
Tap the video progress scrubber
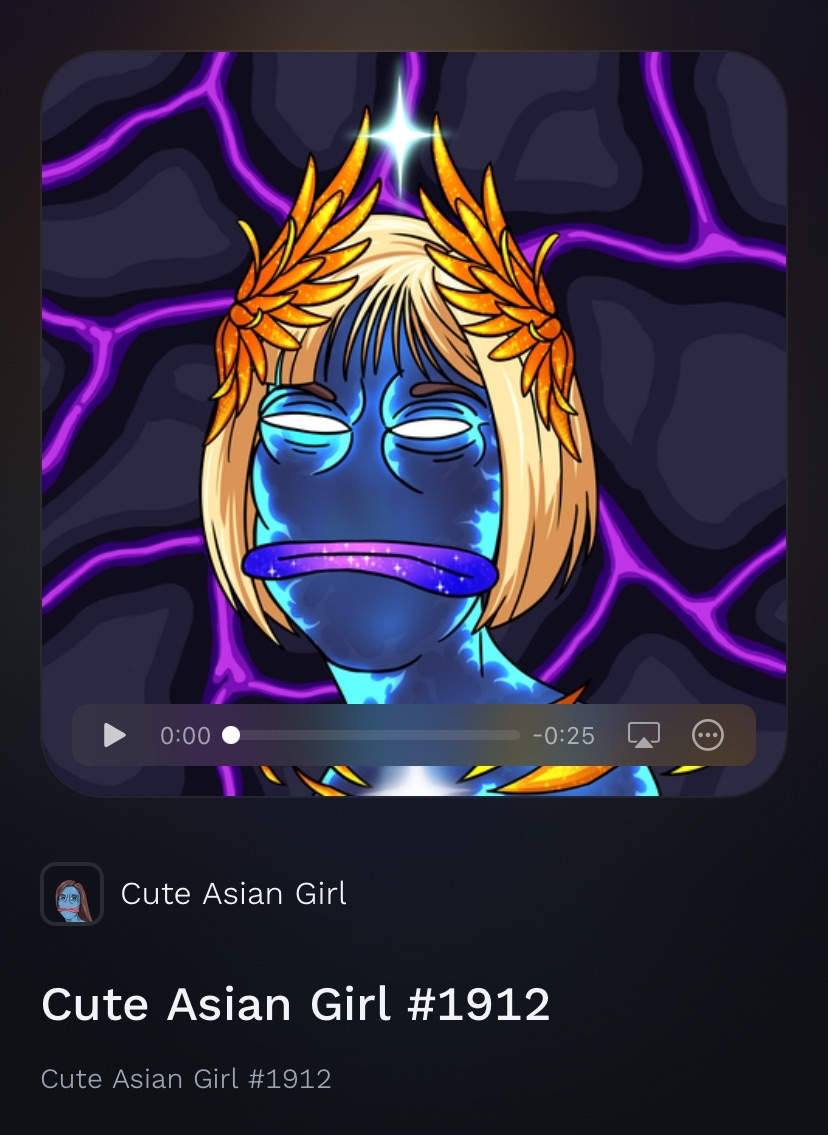click(x=232, y=736)
